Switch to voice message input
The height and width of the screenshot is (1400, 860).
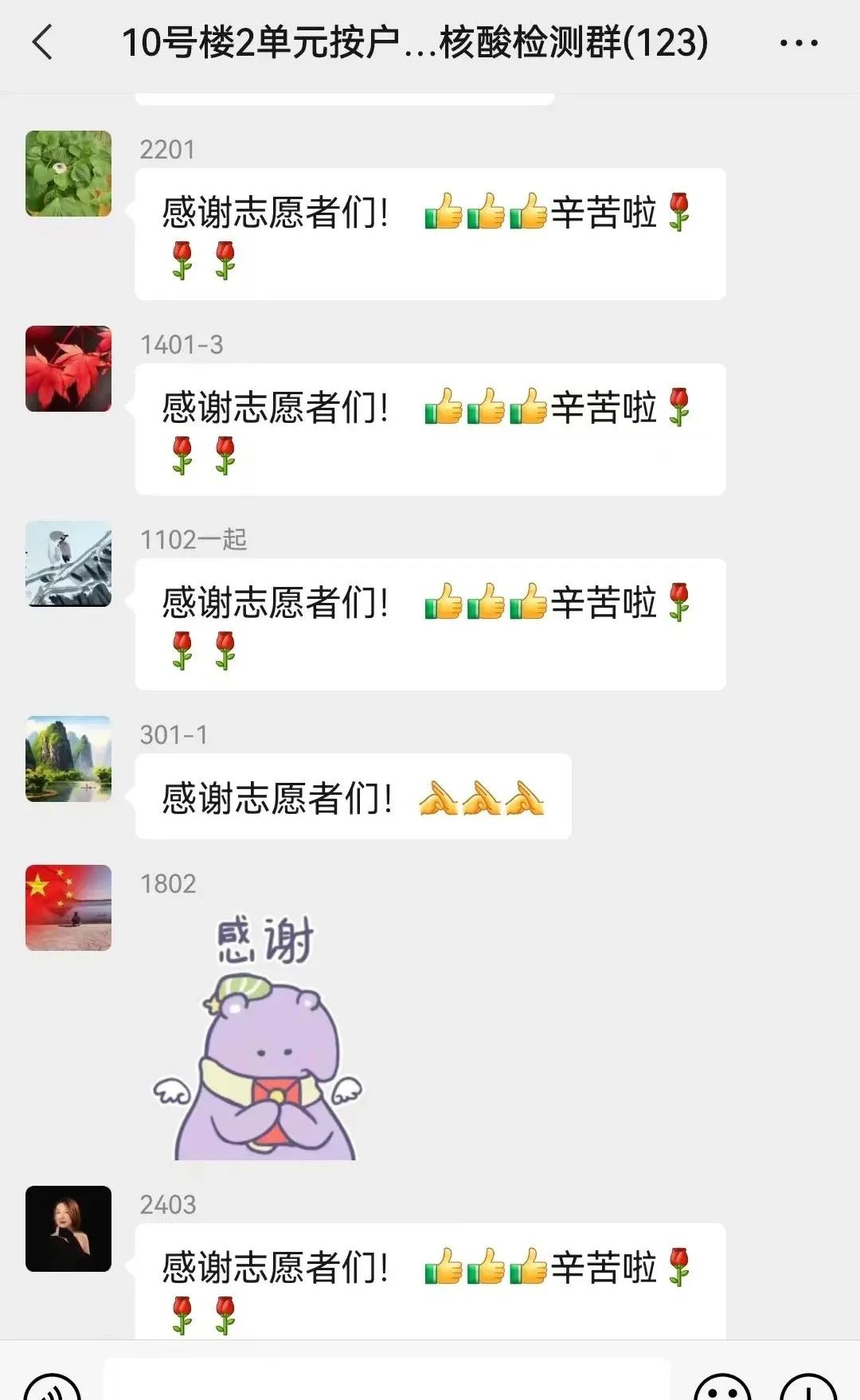coord(53,1387)
